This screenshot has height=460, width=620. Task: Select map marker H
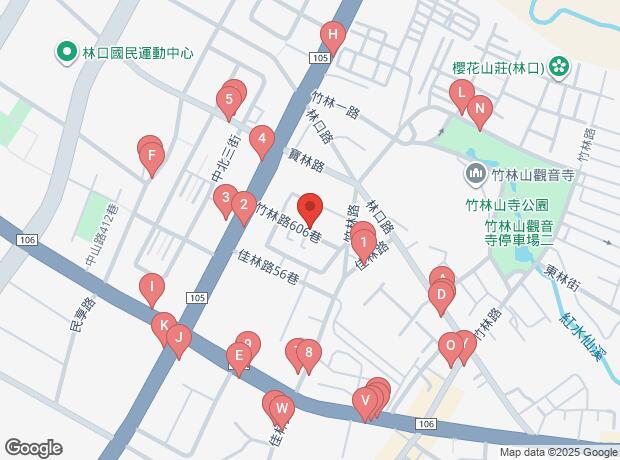tap(333, 38)
